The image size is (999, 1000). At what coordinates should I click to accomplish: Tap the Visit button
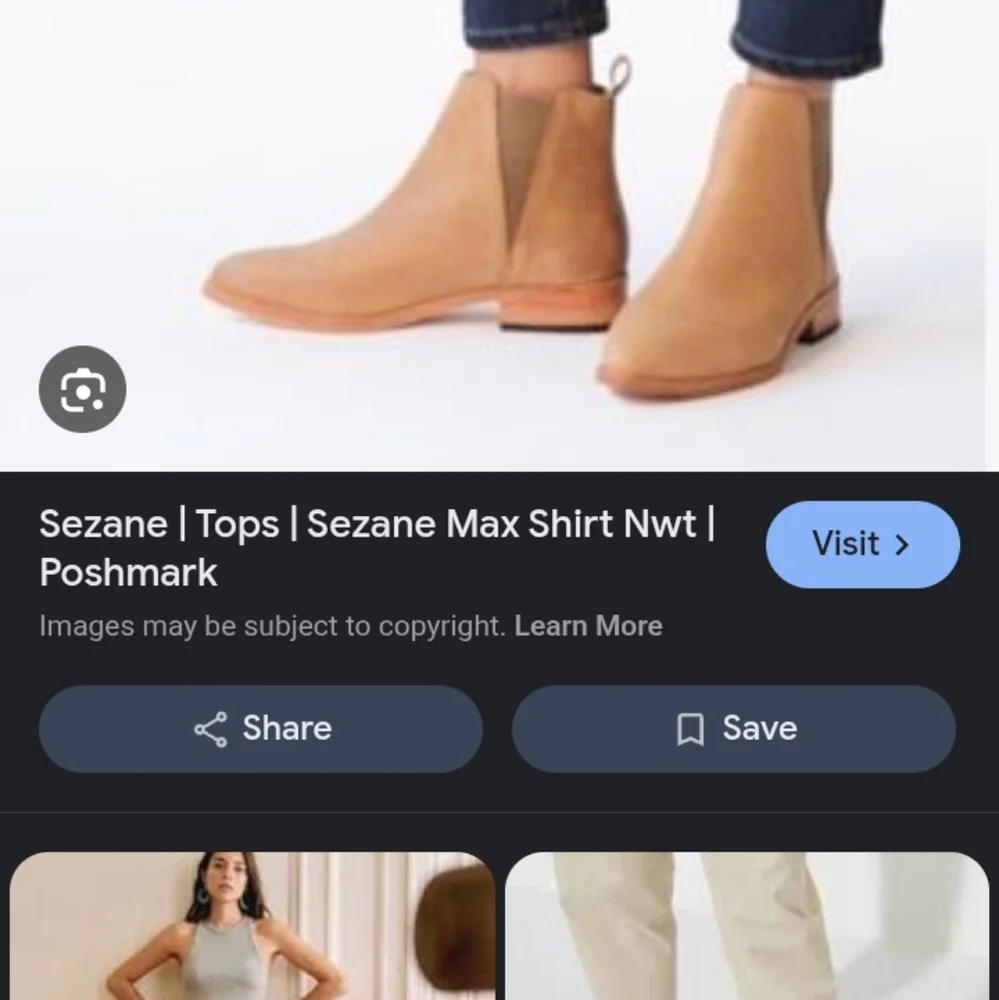(862, 544)
